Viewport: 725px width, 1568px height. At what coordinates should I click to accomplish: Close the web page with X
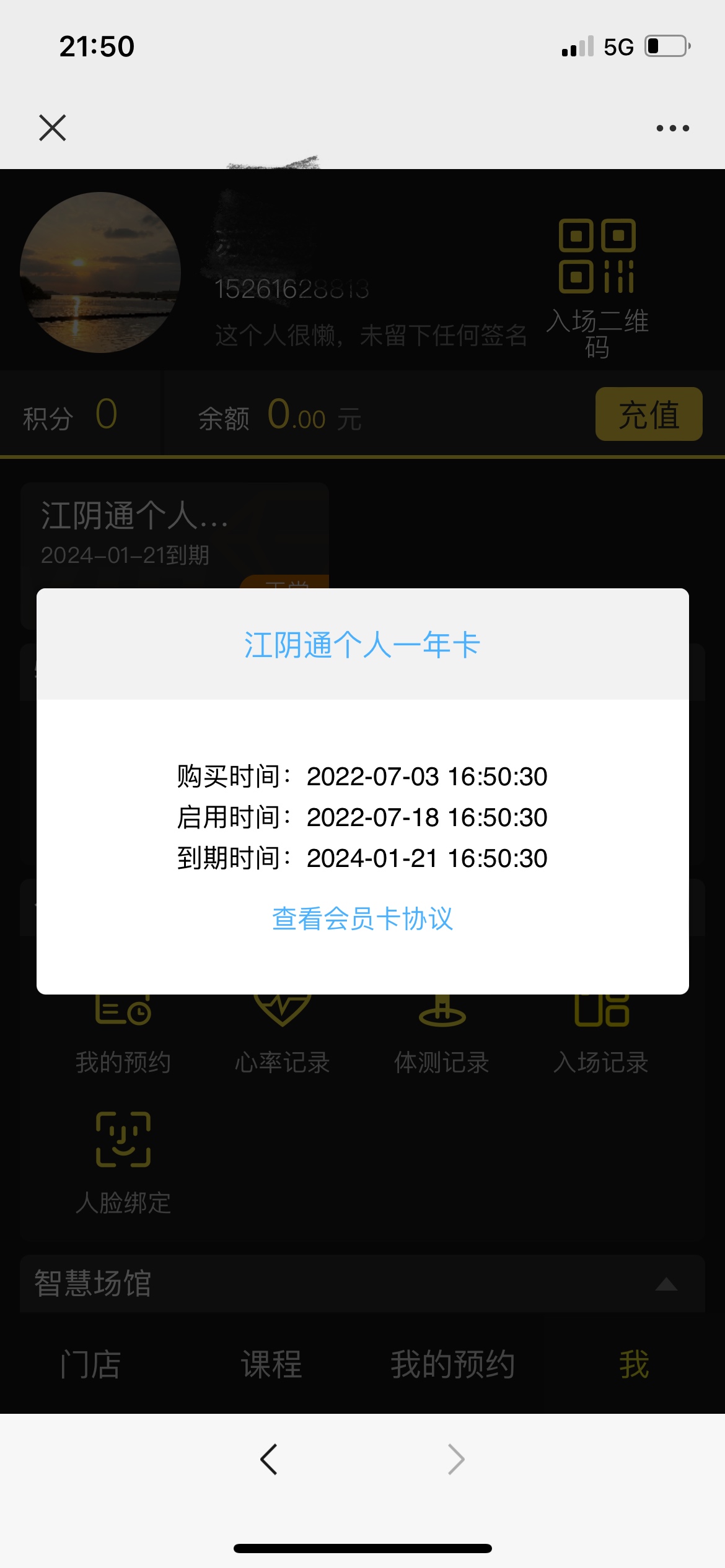52,128
